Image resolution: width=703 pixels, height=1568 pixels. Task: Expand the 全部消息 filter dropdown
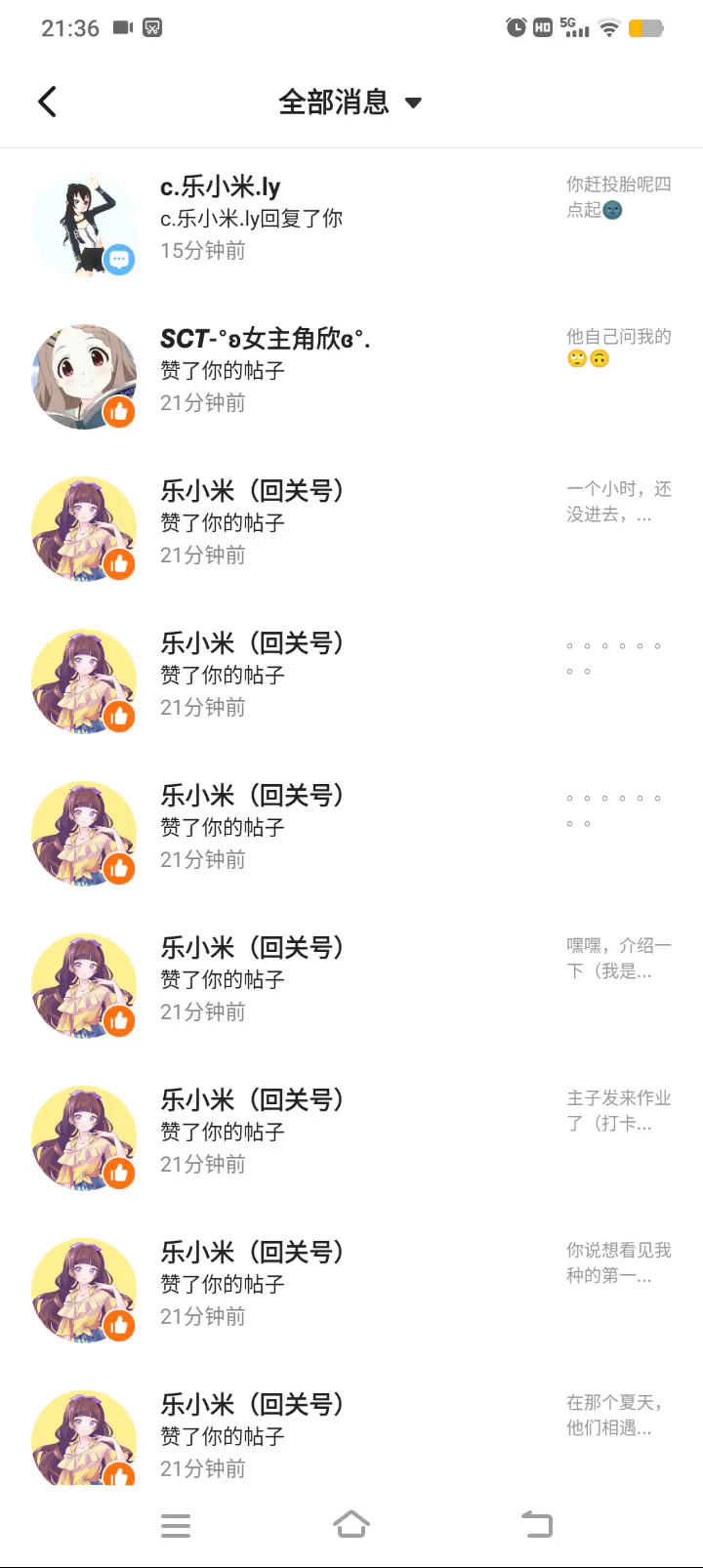[x=350, y=102]
